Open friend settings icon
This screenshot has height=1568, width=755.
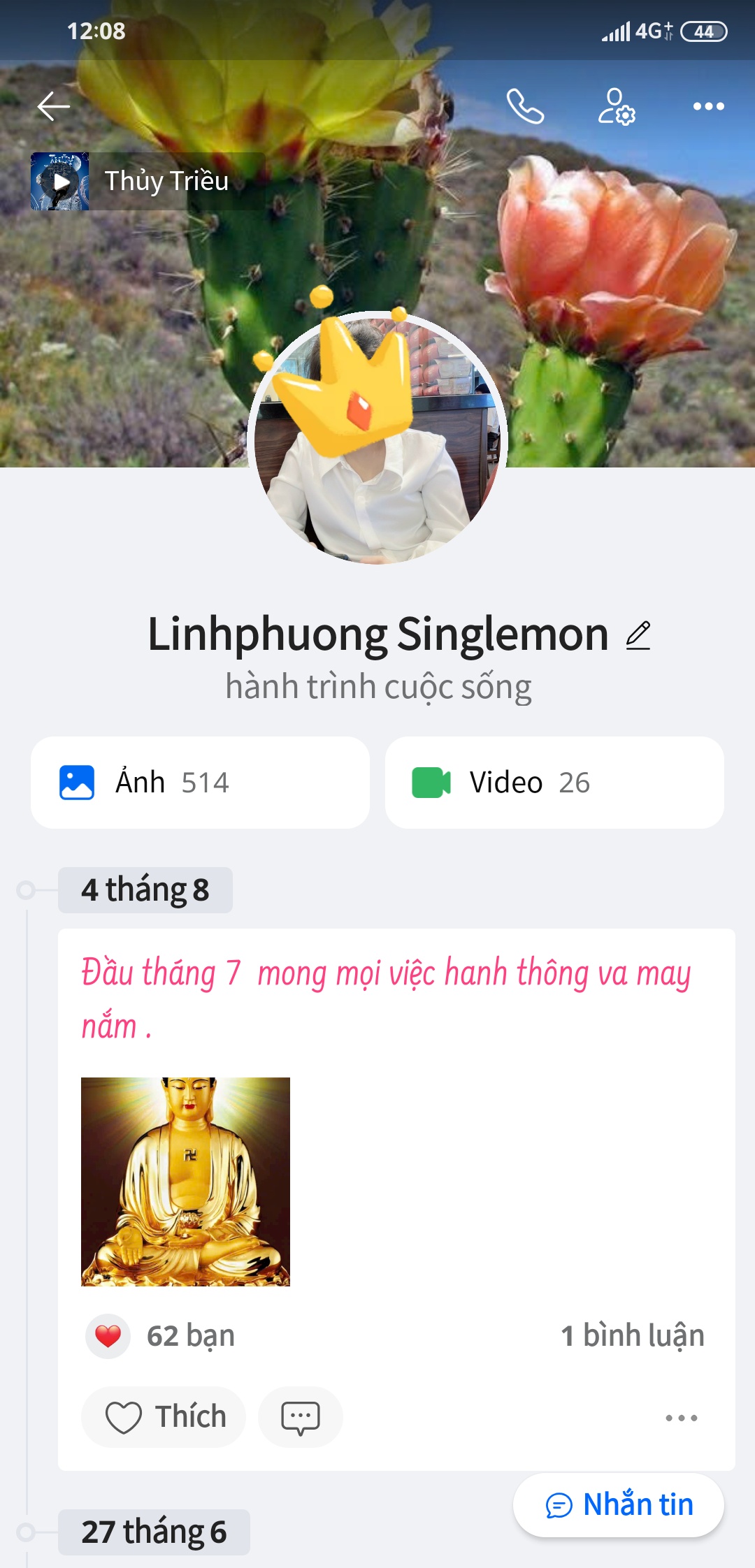616,106
